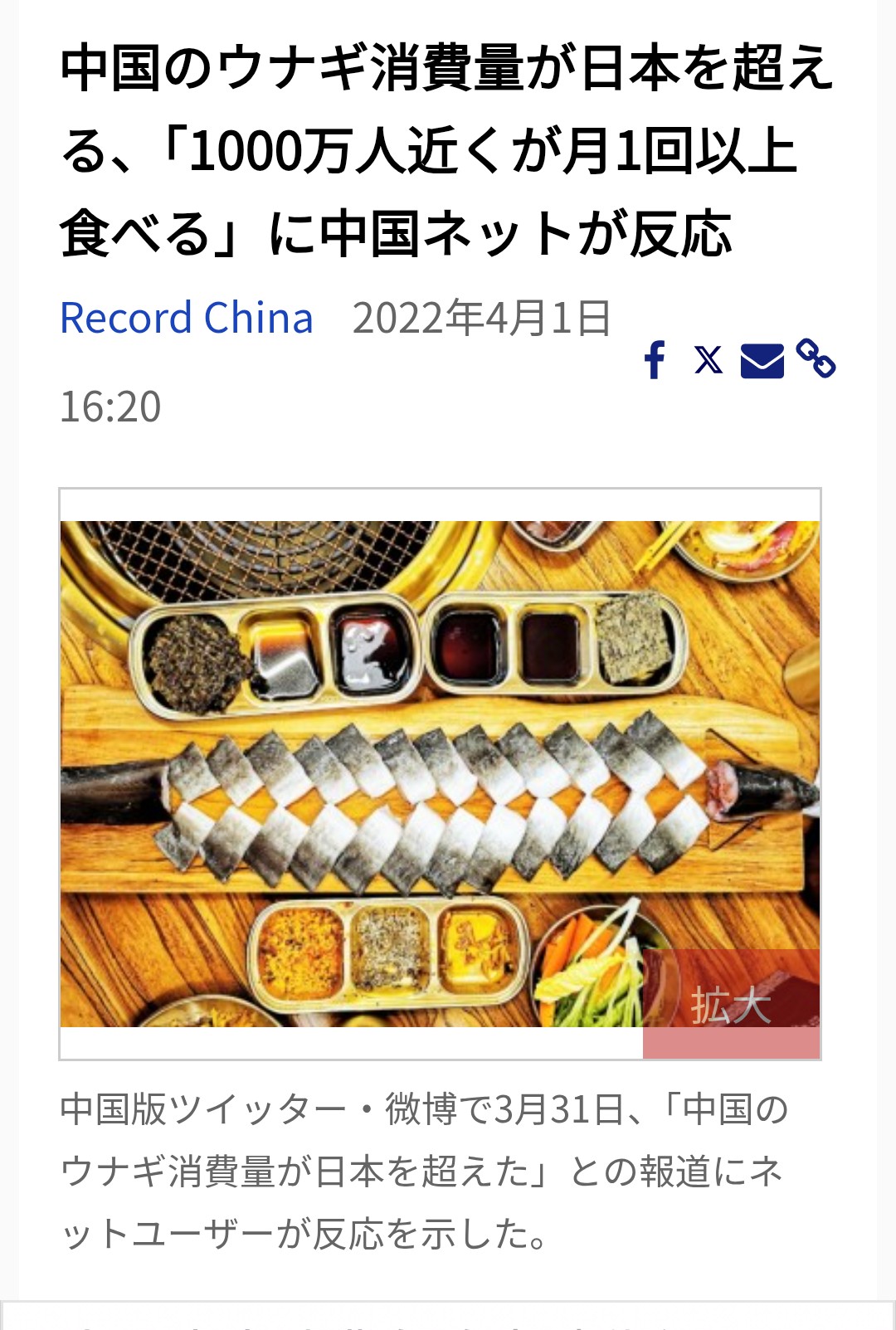896x1330 pixels.
Task: Share this article on Facebook
Action: [x=655, y=360]
